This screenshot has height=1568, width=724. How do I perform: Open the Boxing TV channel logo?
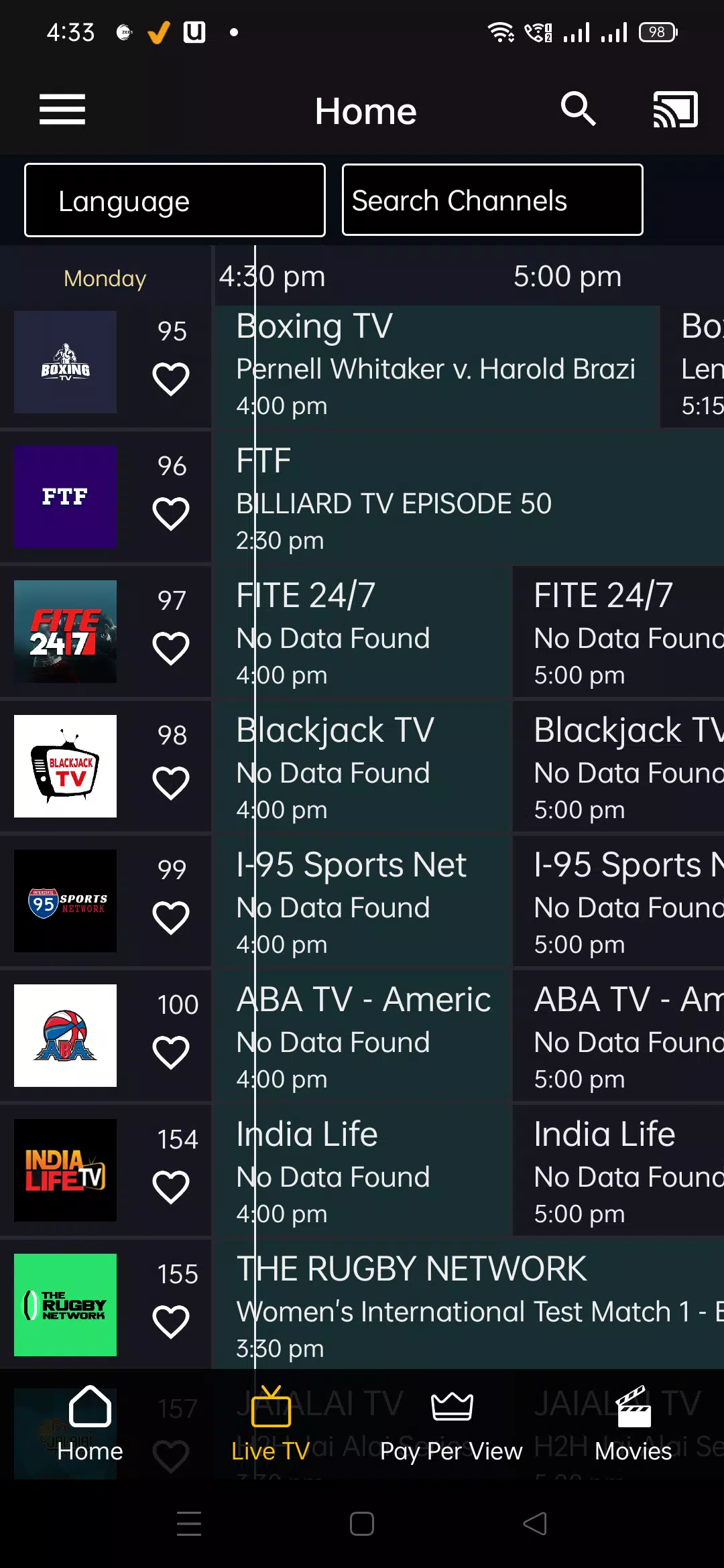click(x=64, y=363)
